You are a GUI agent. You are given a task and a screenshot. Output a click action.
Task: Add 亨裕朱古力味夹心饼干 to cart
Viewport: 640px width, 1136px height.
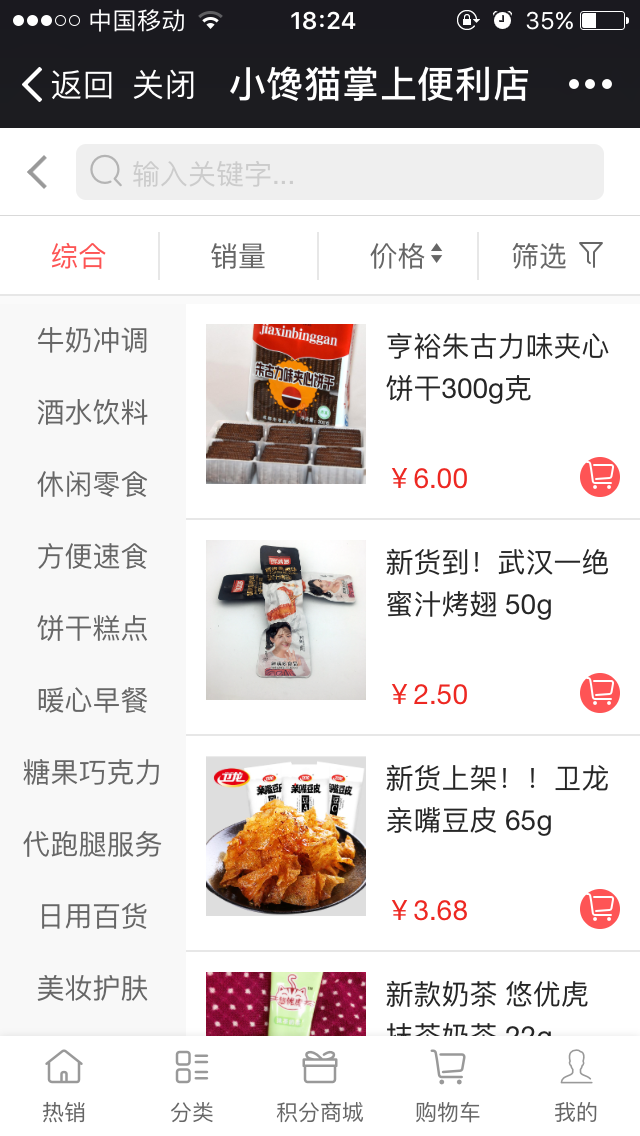(x=599, y=477)
